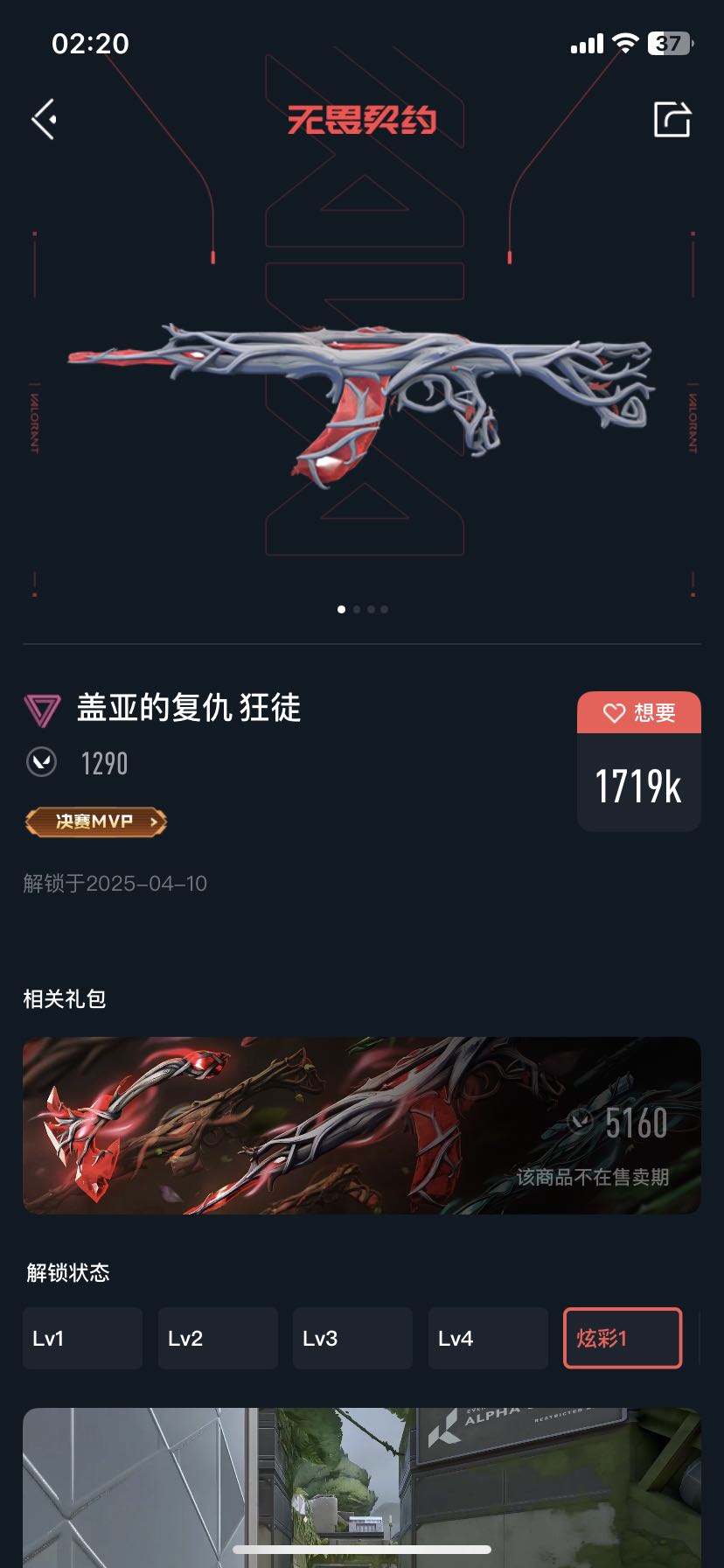
Task: Add skin to wishlist with 想要
Action: (639, 713)
